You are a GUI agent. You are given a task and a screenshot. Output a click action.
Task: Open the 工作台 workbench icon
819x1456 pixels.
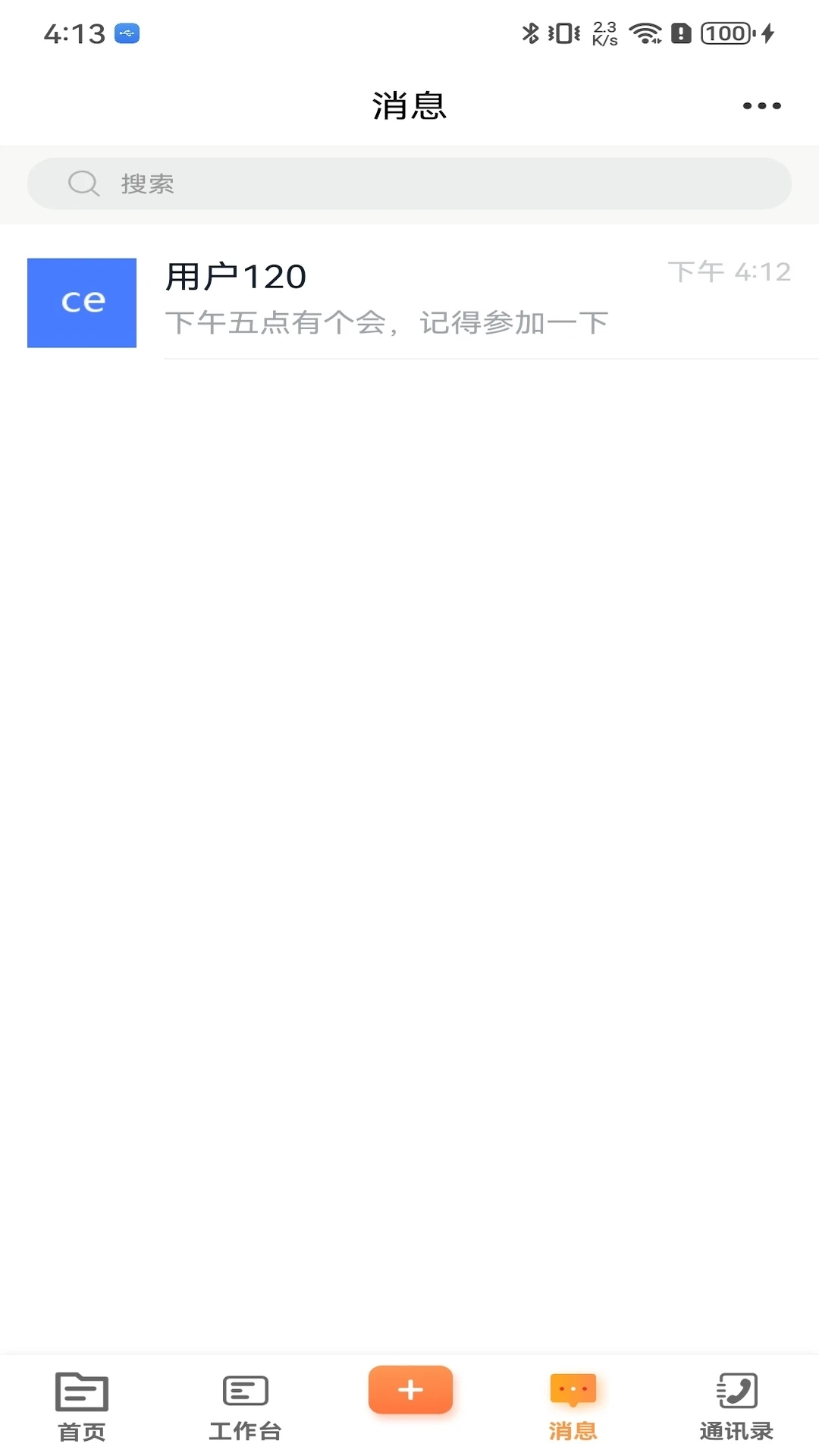tap(243, 1389)
